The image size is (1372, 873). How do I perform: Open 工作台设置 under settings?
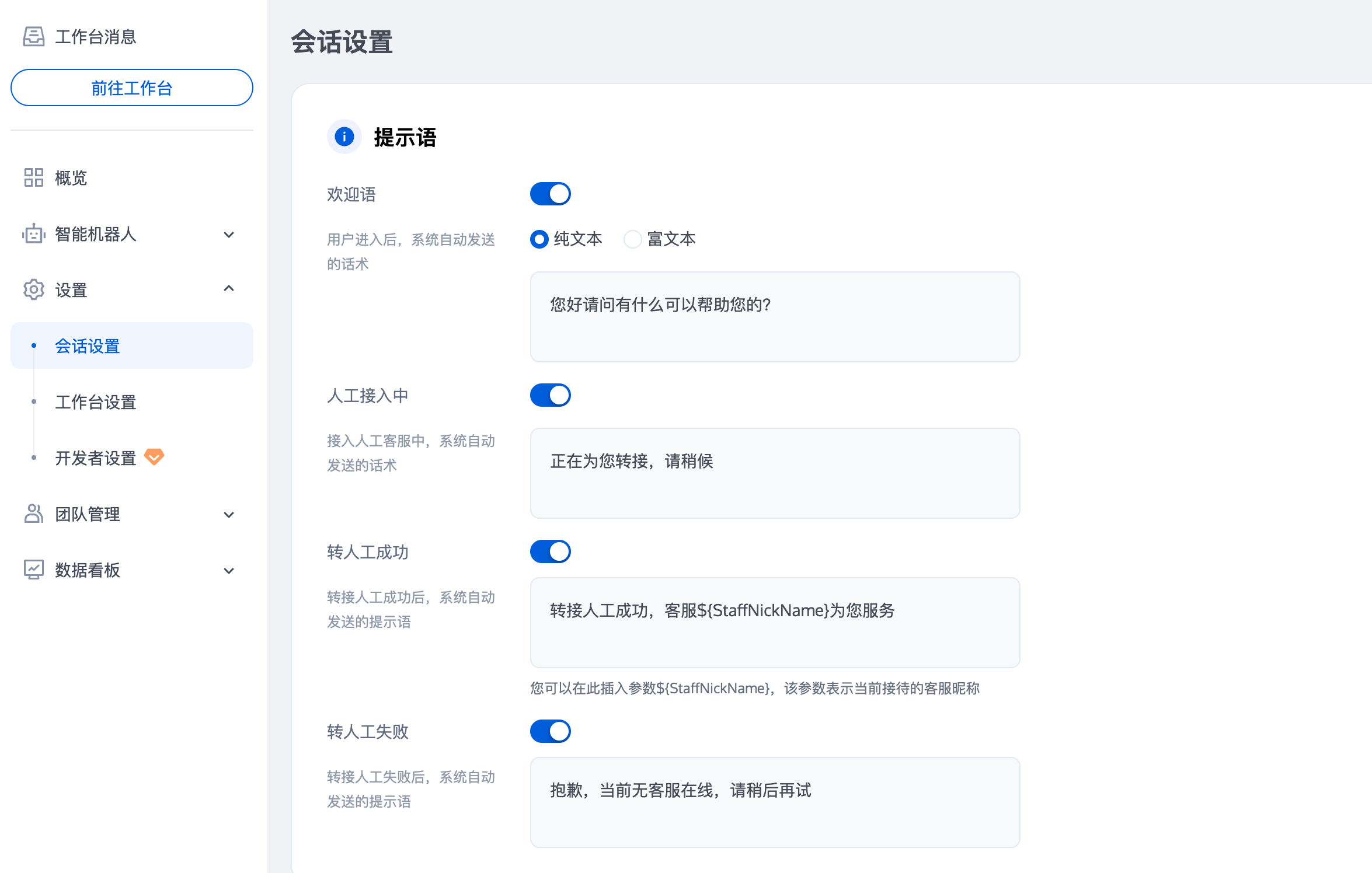(95, 402)
